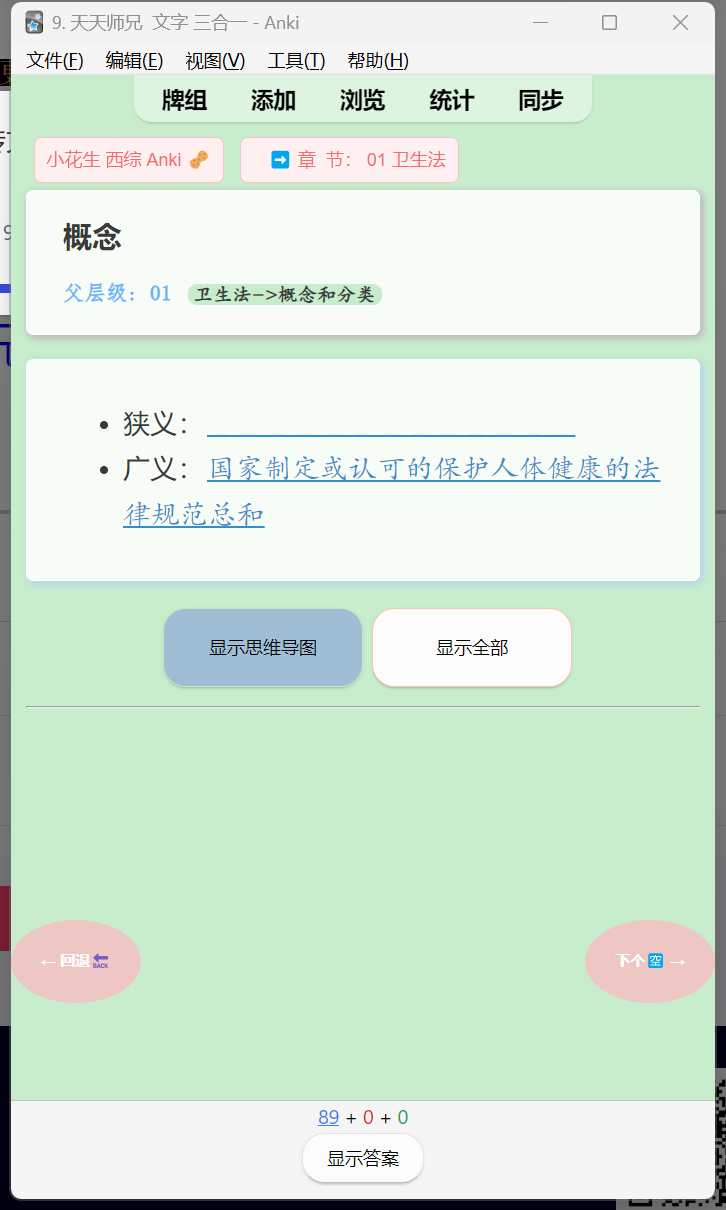Open the 文件 menu
Image resolution: width=726 pixels, height=1210 pixels.
[54, 61]
